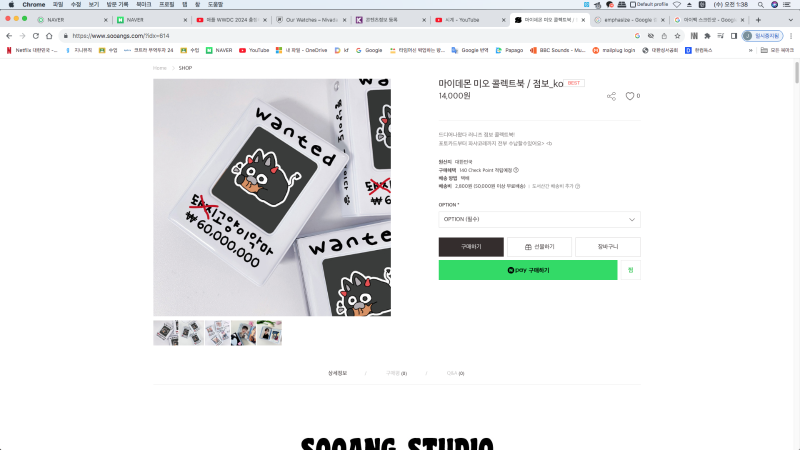Screen dimensions: 800x450
Task: Select the 선물하기 gift button
Action: click(x=539, y=247)
